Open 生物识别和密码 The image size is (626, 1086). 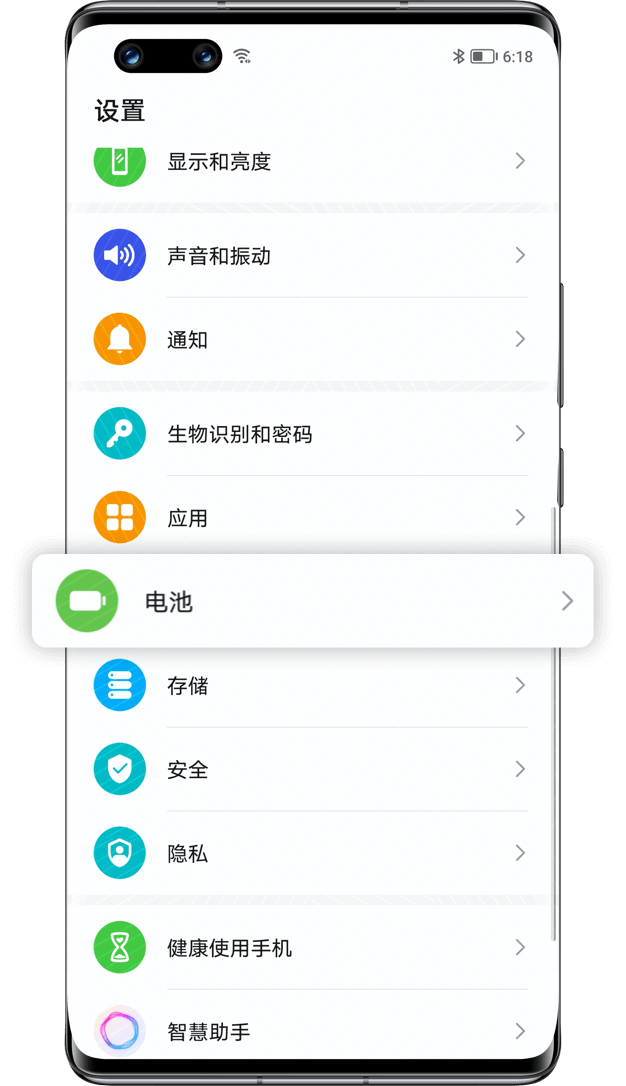click(313, 434)
